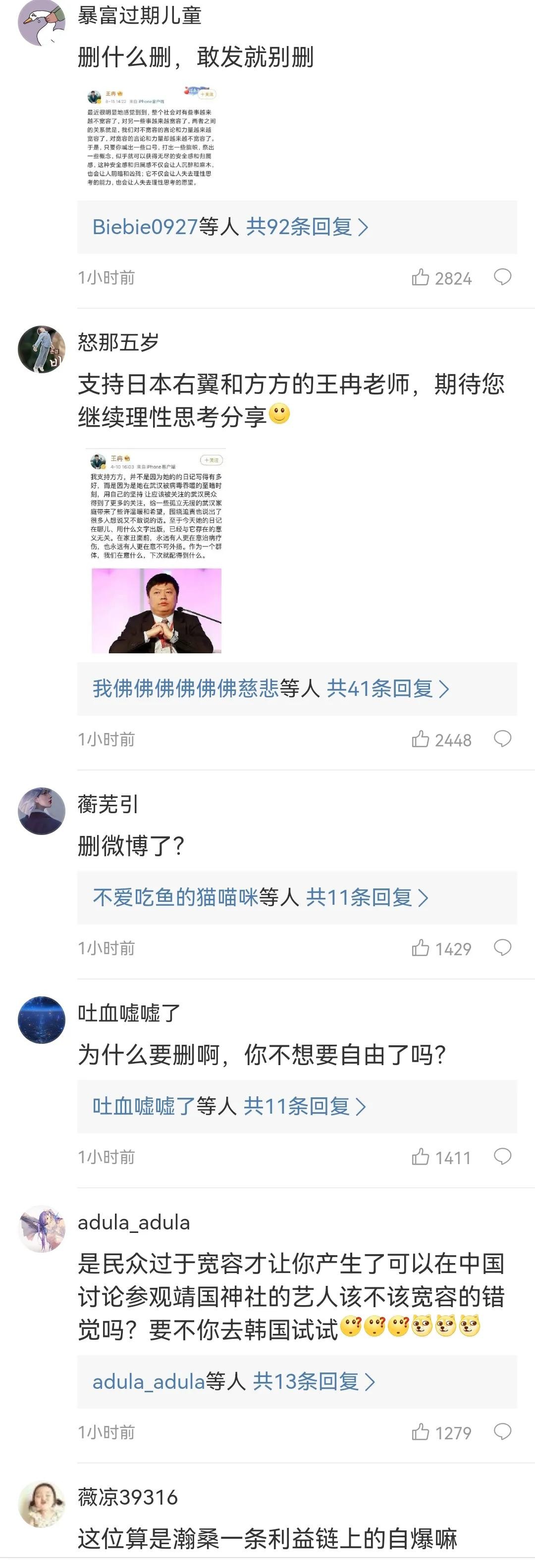
Task: Reply to 怒那五岁's comment
Action: click(x=502, y=739)
